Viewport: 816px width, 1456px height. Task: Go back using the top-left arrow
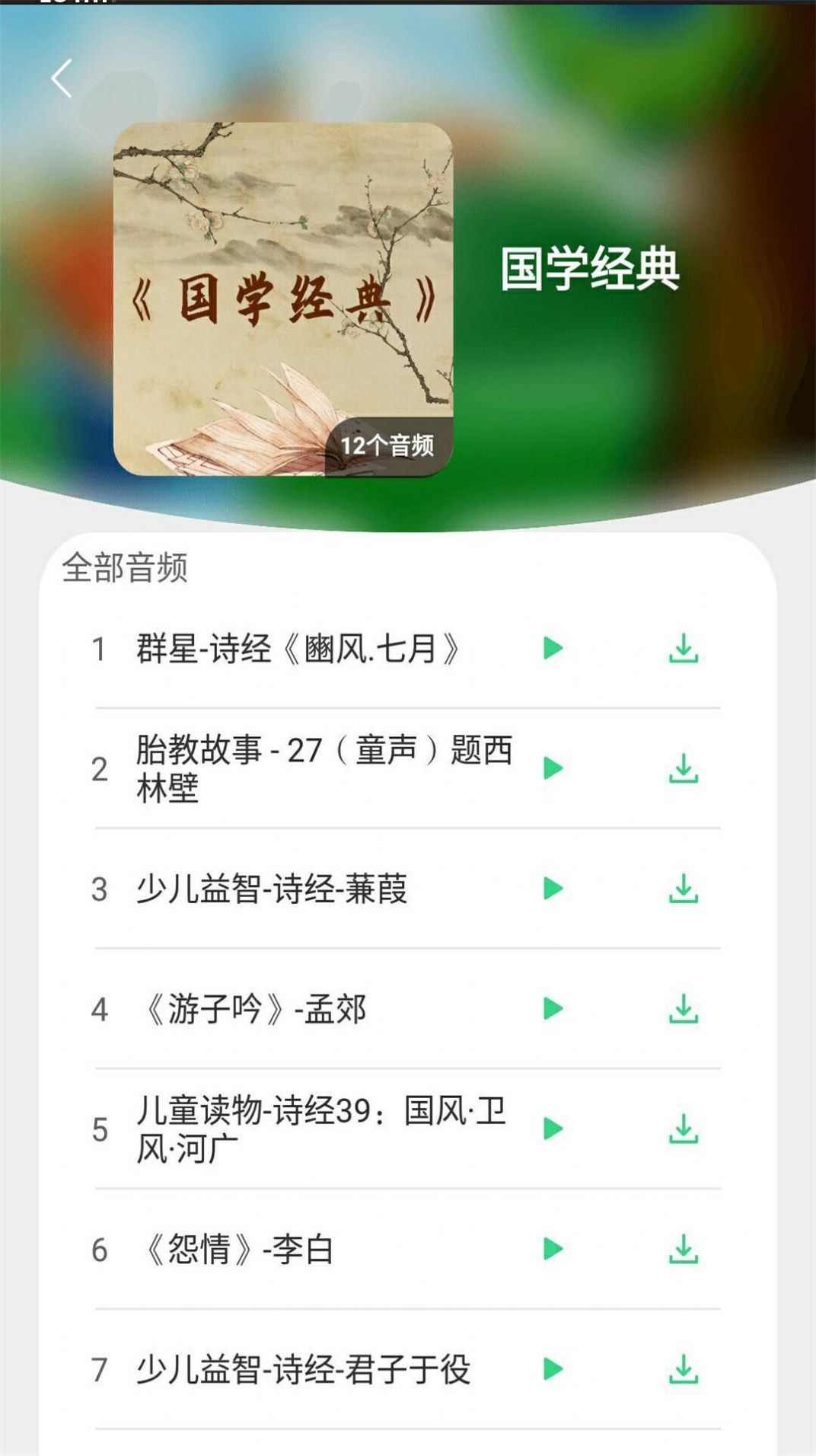click(62, 78)
